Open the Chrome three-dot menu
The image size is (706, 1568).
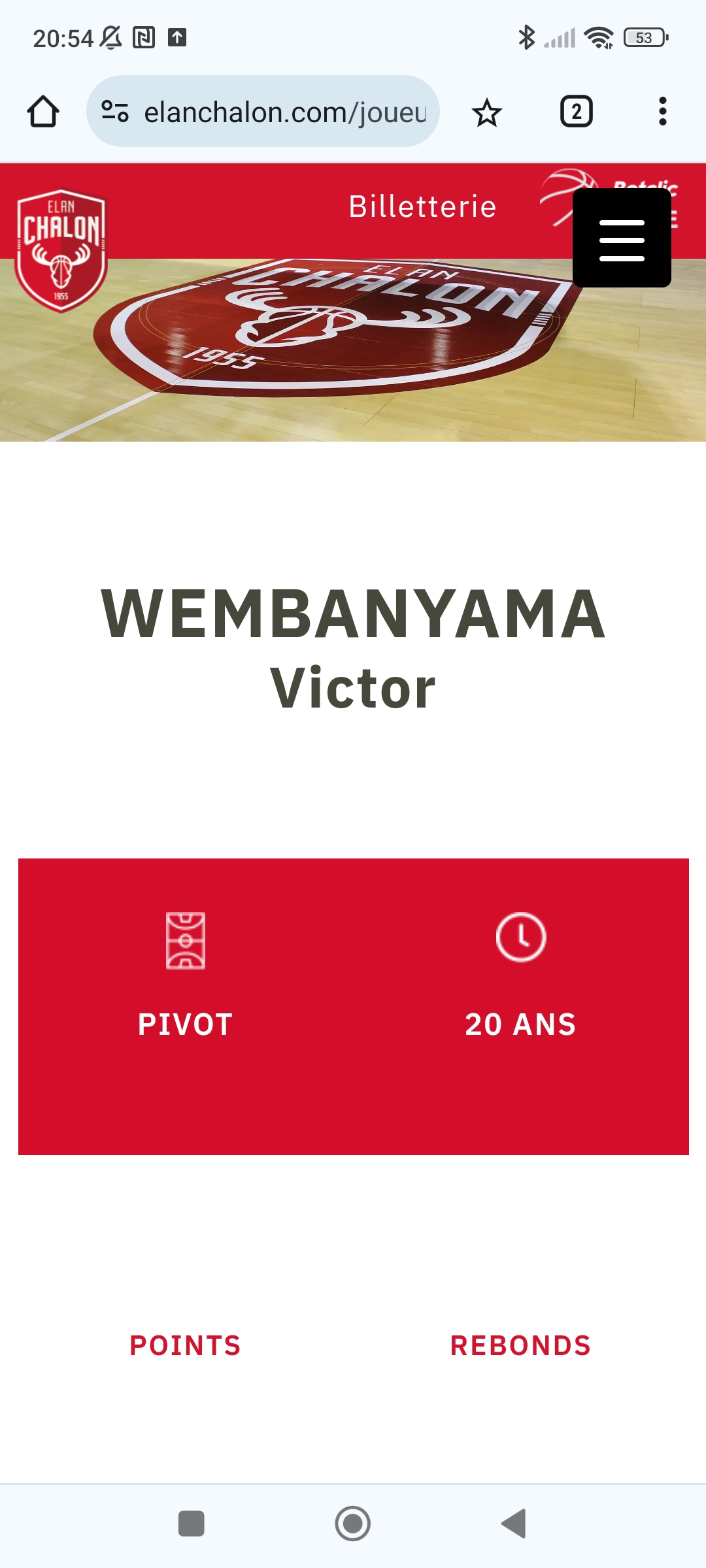pos(663,112)
